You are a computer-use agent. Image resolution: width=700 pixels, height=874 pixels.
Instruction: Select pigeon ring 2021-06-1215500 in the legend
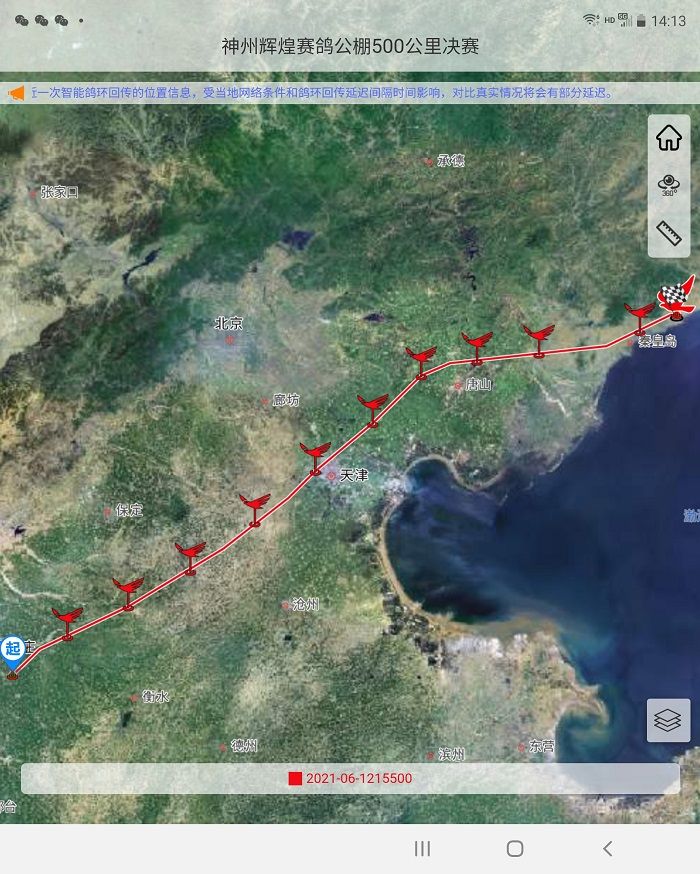(350, 779)
